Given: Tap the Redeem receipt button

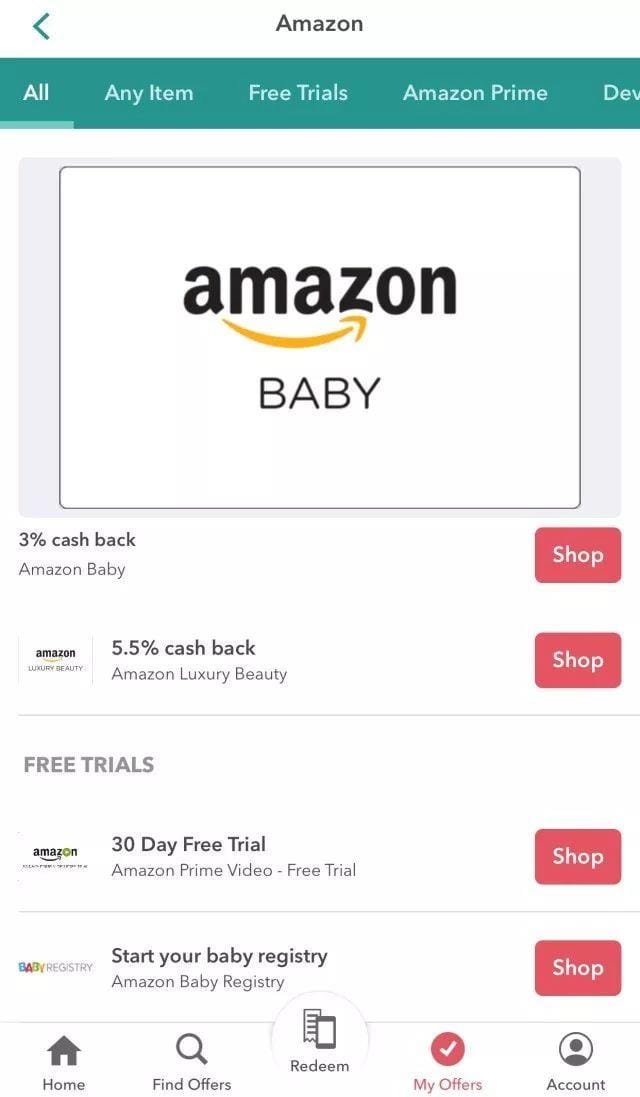Looking at the screenshot, I should (320, 1040).
